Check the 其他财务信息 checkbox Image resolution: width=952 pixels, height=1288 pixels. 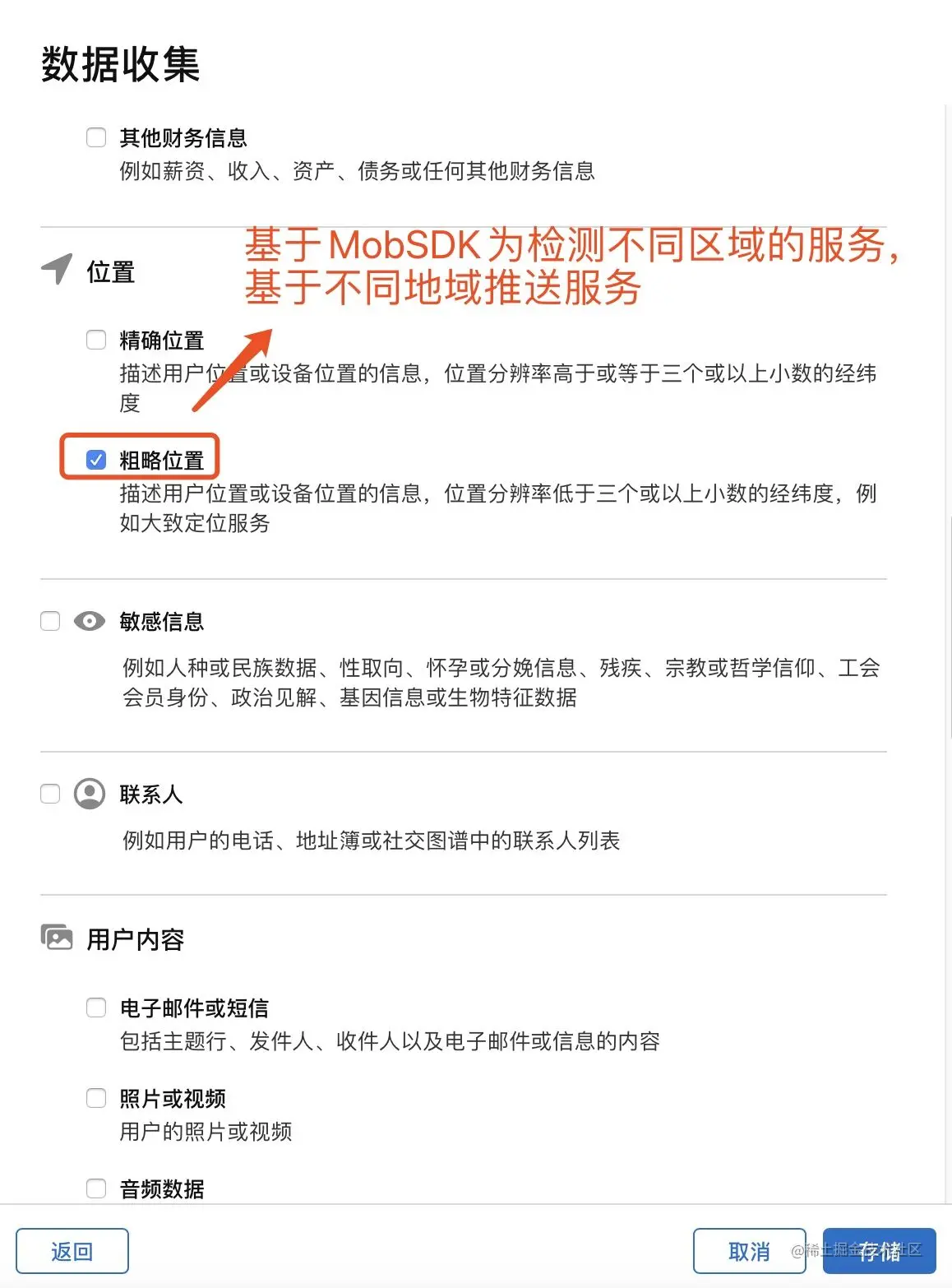click(96, 137)
